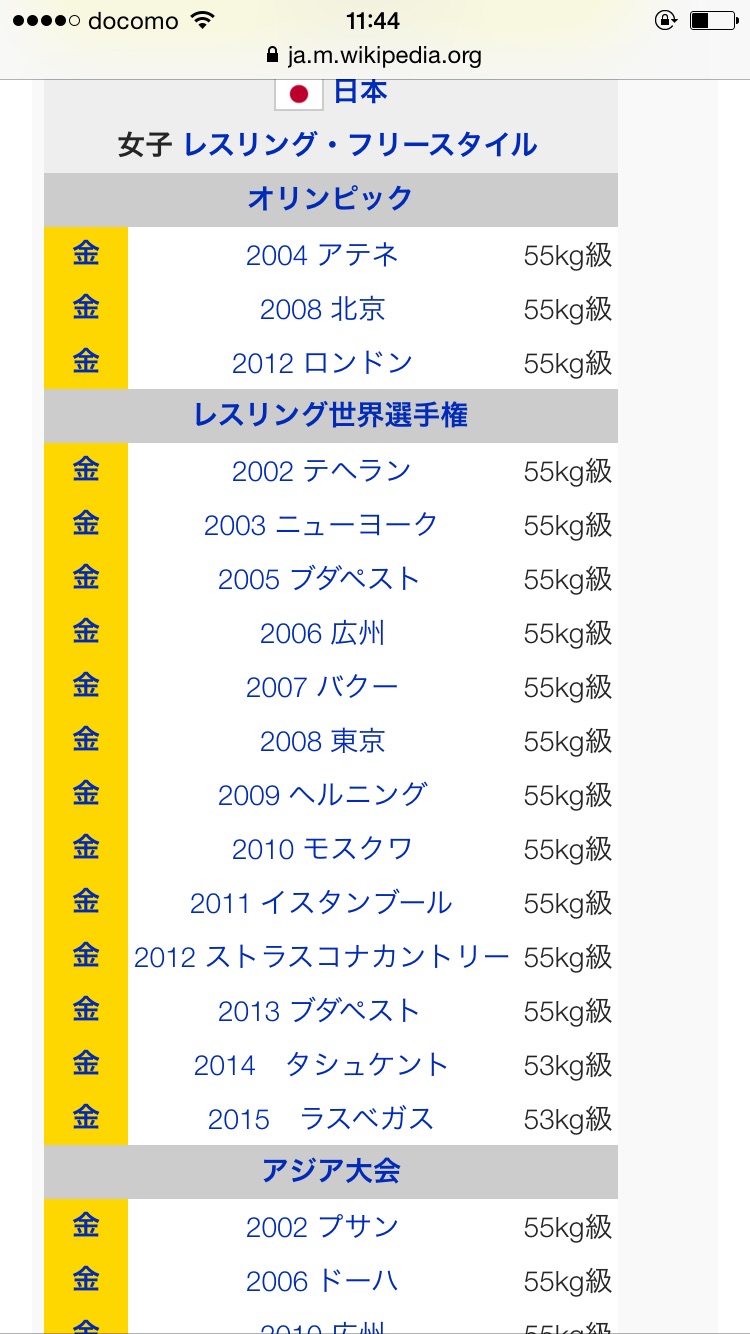
Task: Open the 2010 モスクワ link
Action: [x=322, y=849]
